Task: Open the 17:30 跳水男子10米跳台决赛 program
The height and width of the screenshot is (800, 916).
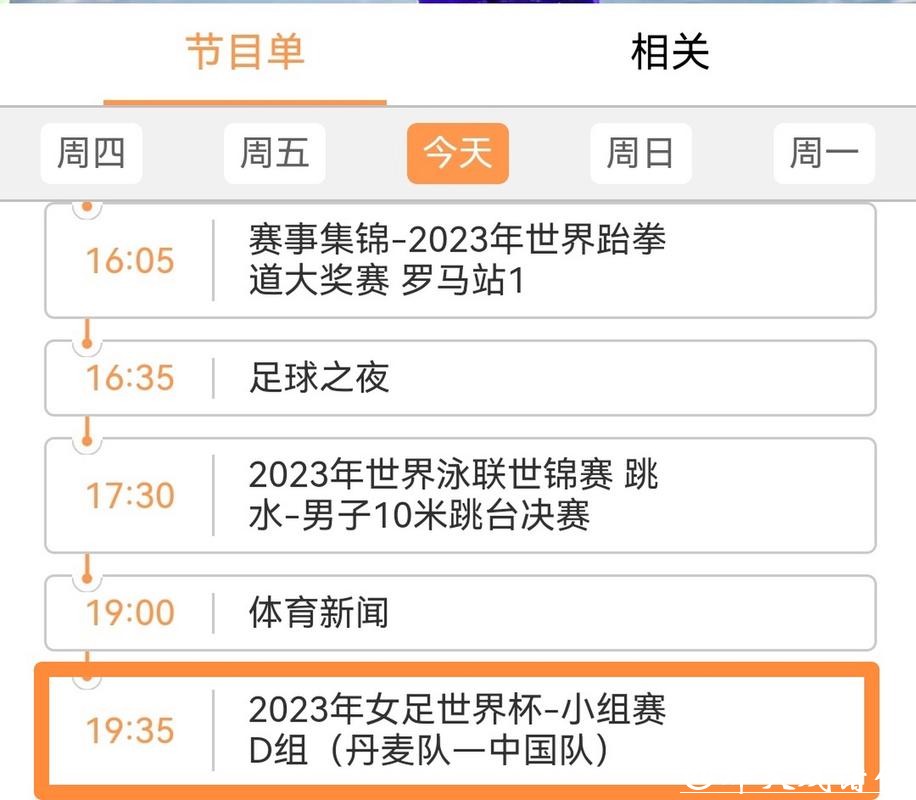Action: (460, 495)
